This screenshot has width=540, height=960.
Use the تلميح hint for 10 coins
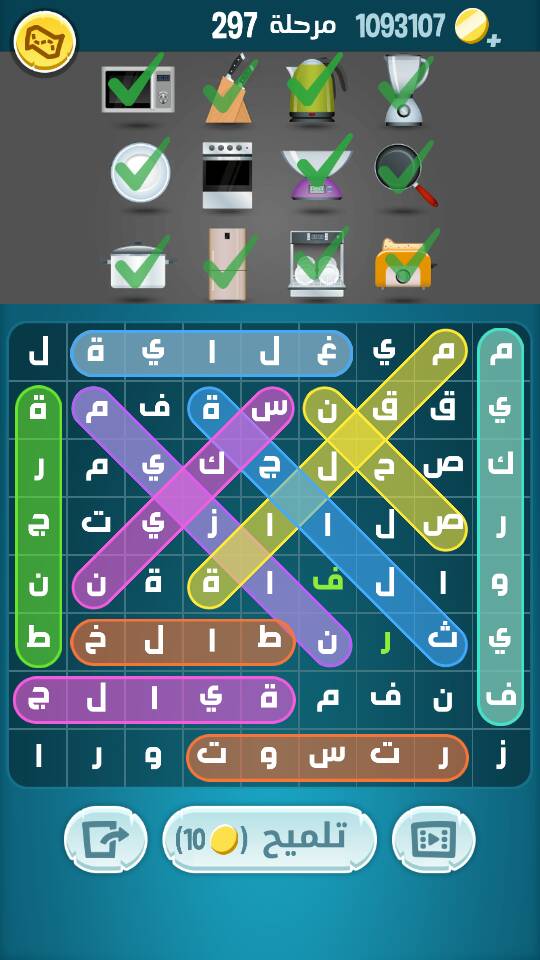coord(269,839)
